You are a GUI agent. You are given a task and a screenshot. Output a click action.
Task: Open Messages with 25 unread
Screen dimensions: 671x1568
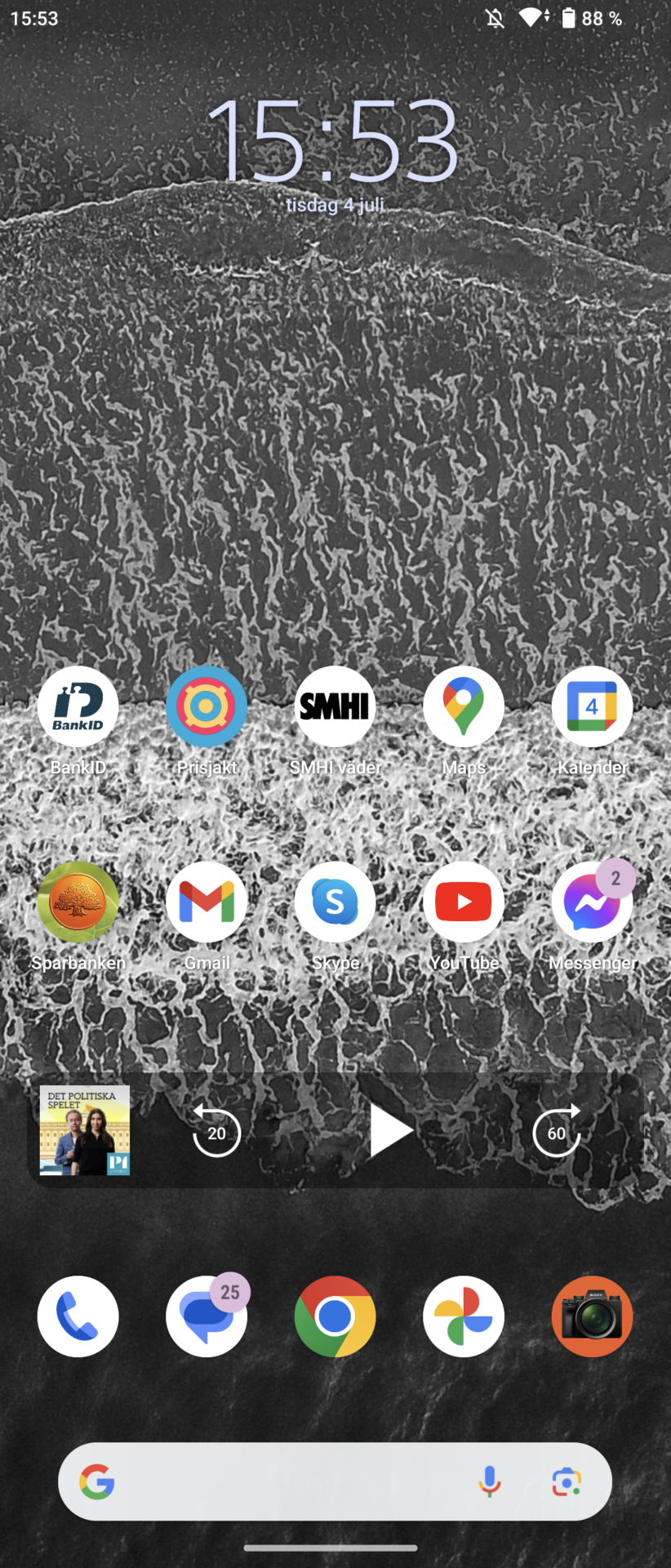pos(207,1316)
